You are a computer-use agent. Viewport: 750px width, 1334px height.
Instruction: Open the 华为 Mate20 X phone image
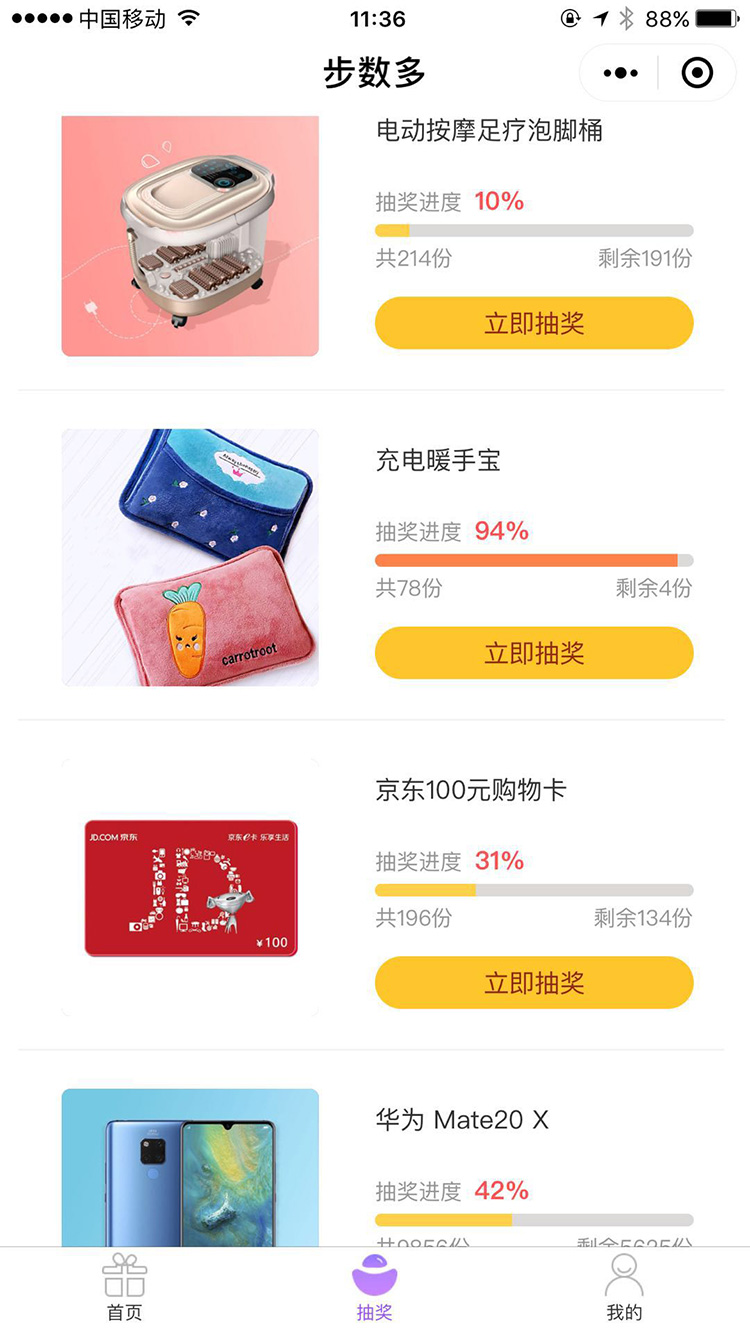pos(190,1168)
